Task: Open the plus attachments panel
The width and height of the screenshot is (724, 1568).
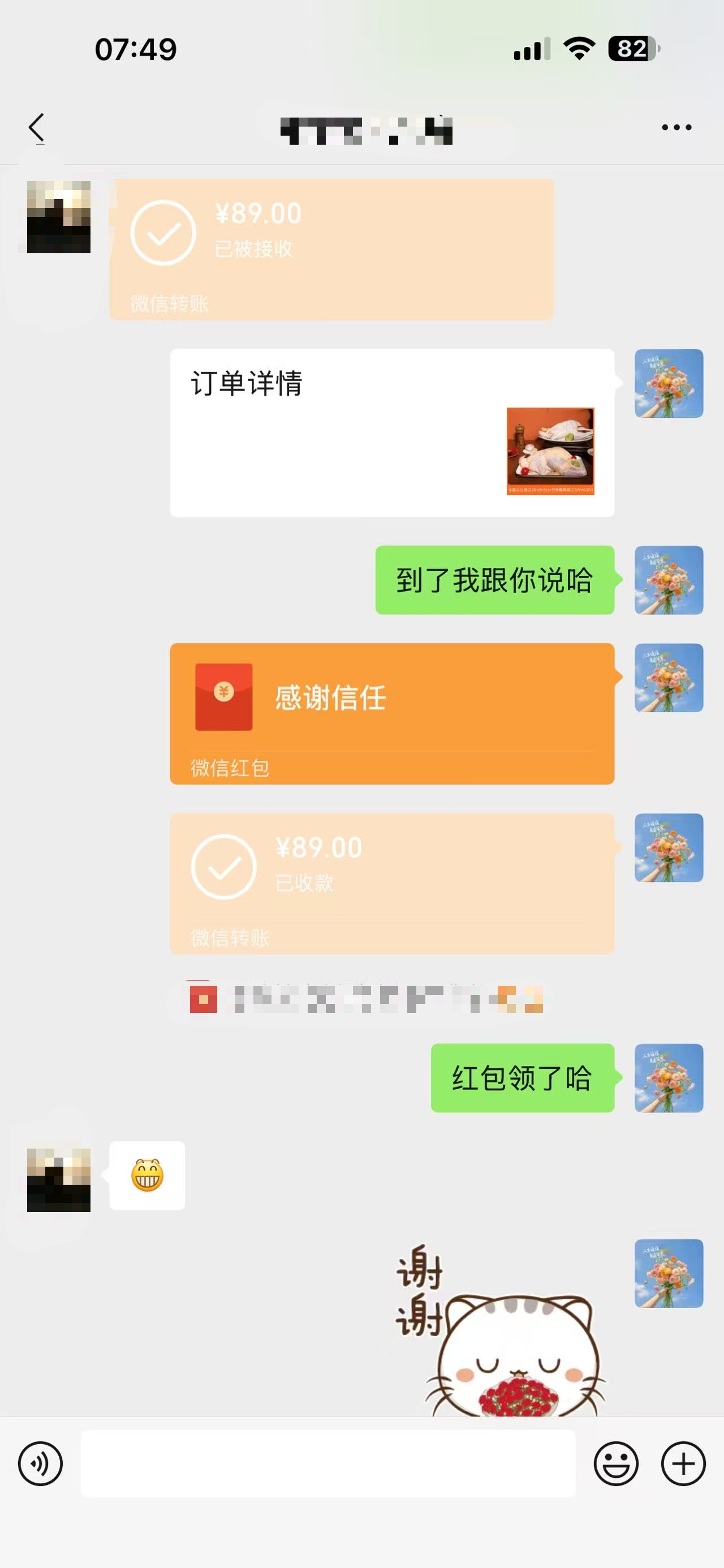Action: (x=683, y=1463)
